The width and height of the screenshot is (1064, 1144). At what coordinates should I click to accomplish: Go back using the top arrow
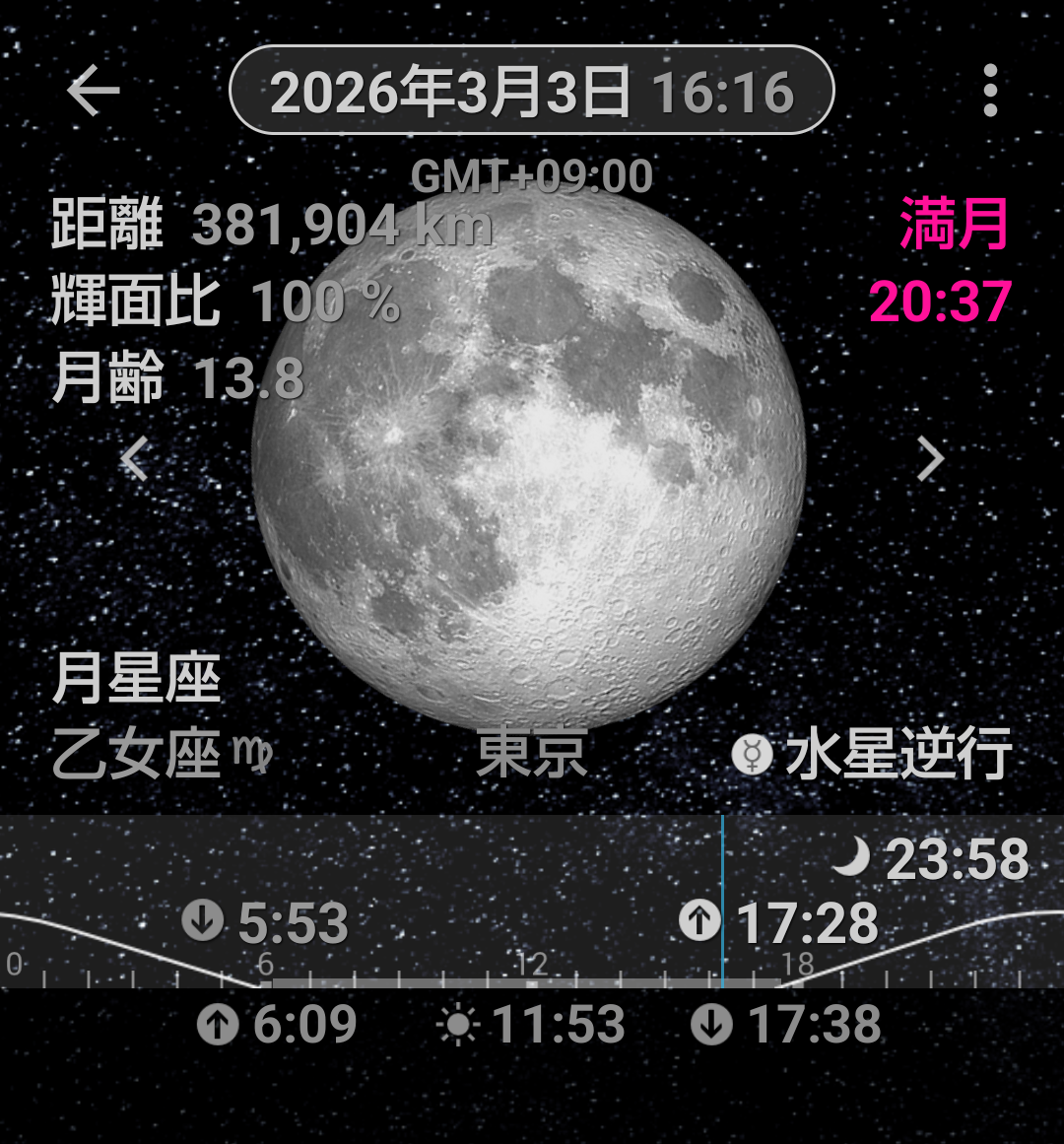94,91
